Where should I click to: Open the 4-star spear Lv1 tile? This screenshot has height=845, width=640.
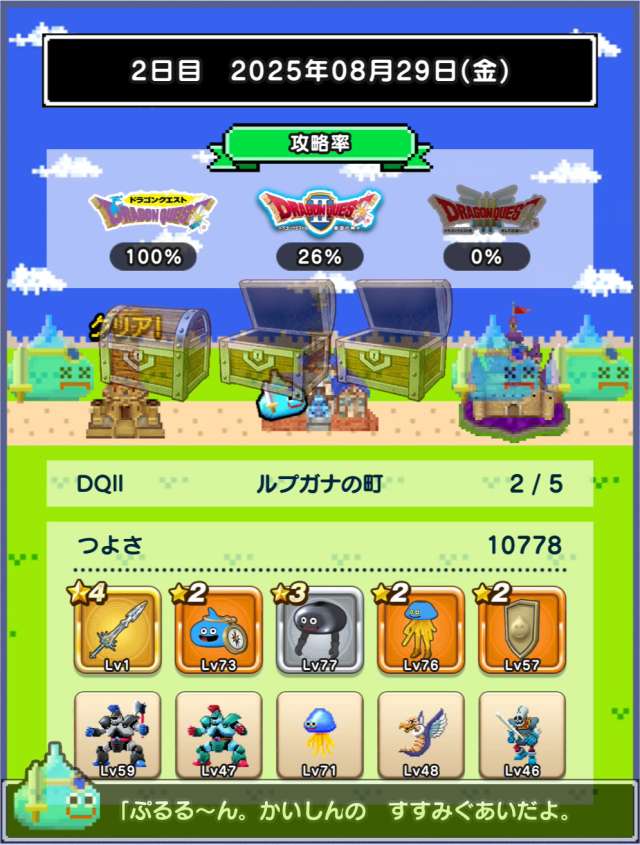(118, 630)
